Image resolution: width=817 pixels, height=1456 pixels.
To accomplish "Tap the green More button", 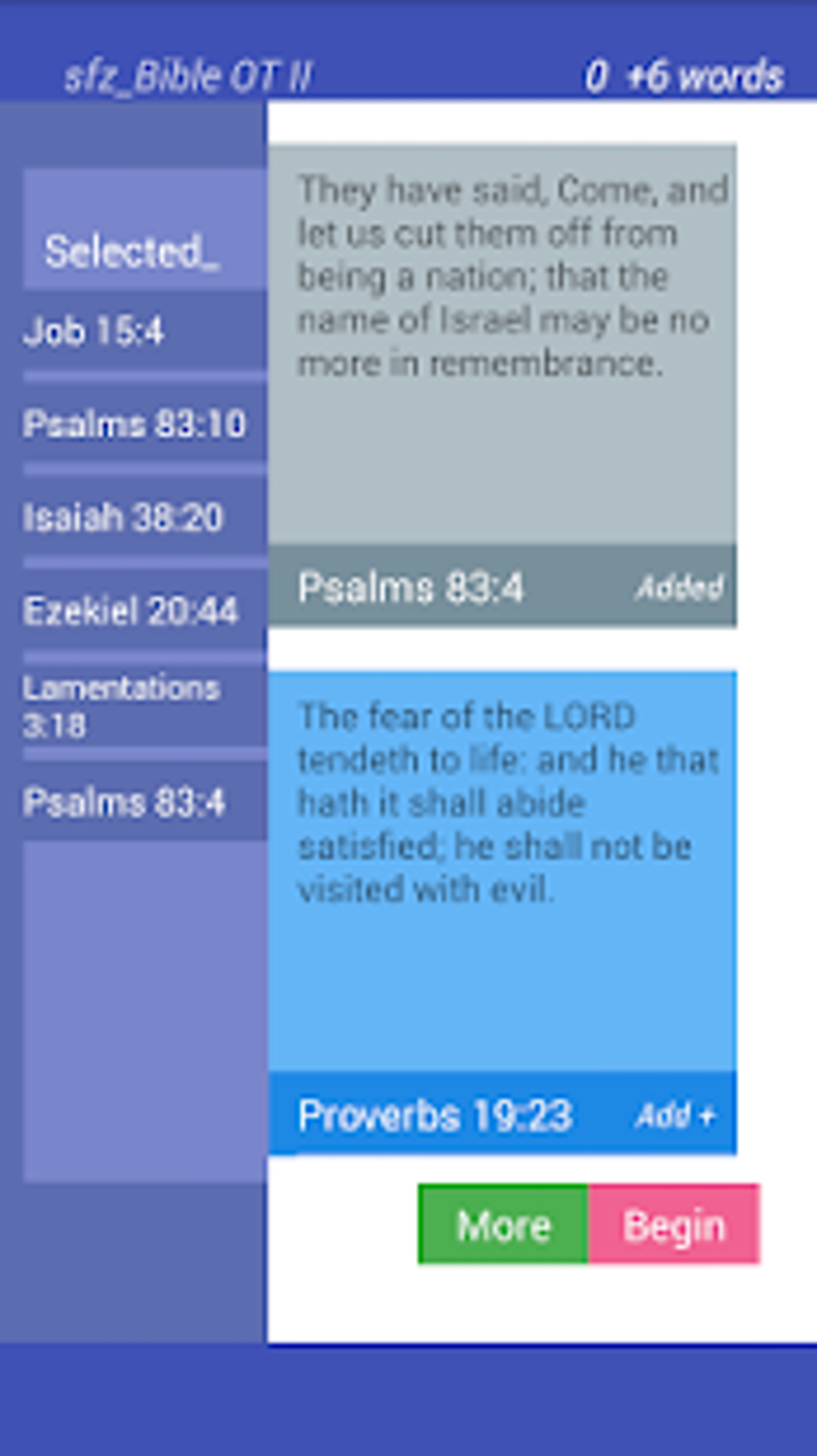I will (x=503, y=1224).
